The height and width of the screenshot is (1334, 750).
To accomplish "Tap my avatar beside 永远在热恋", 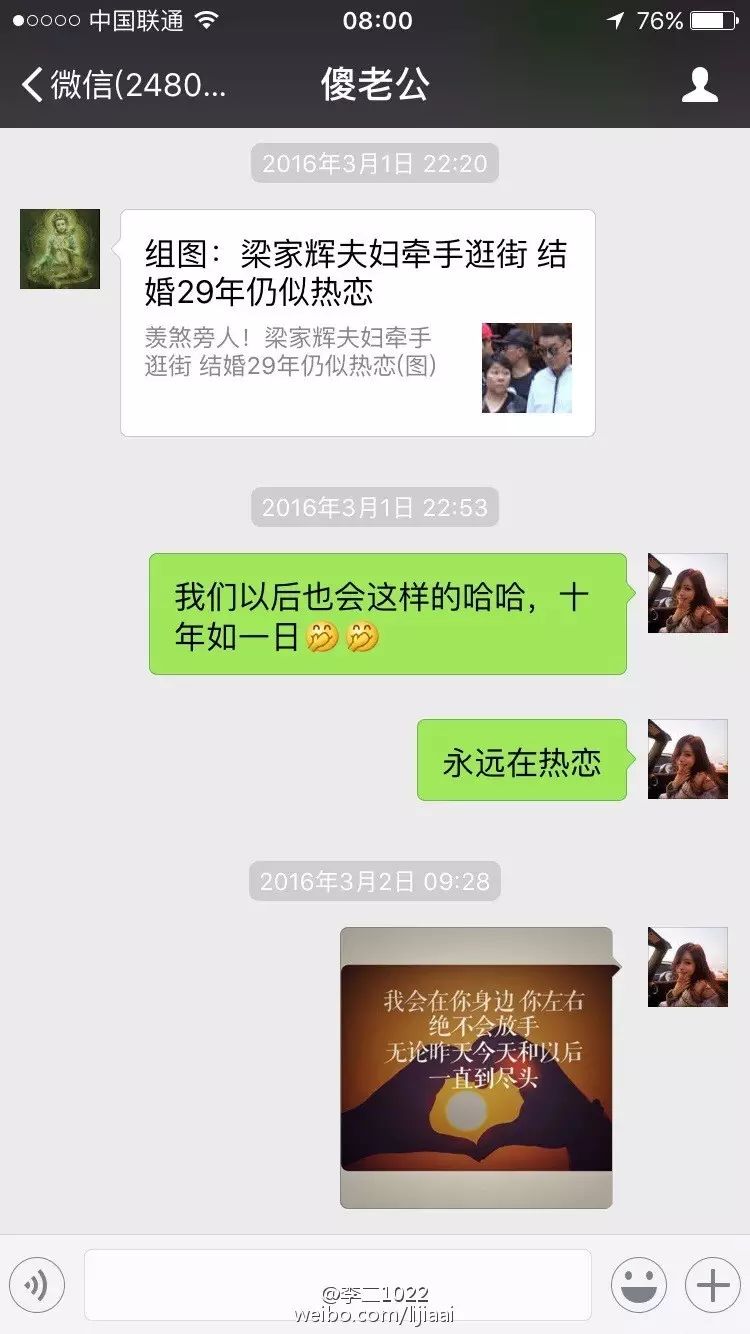I will 687,759.
